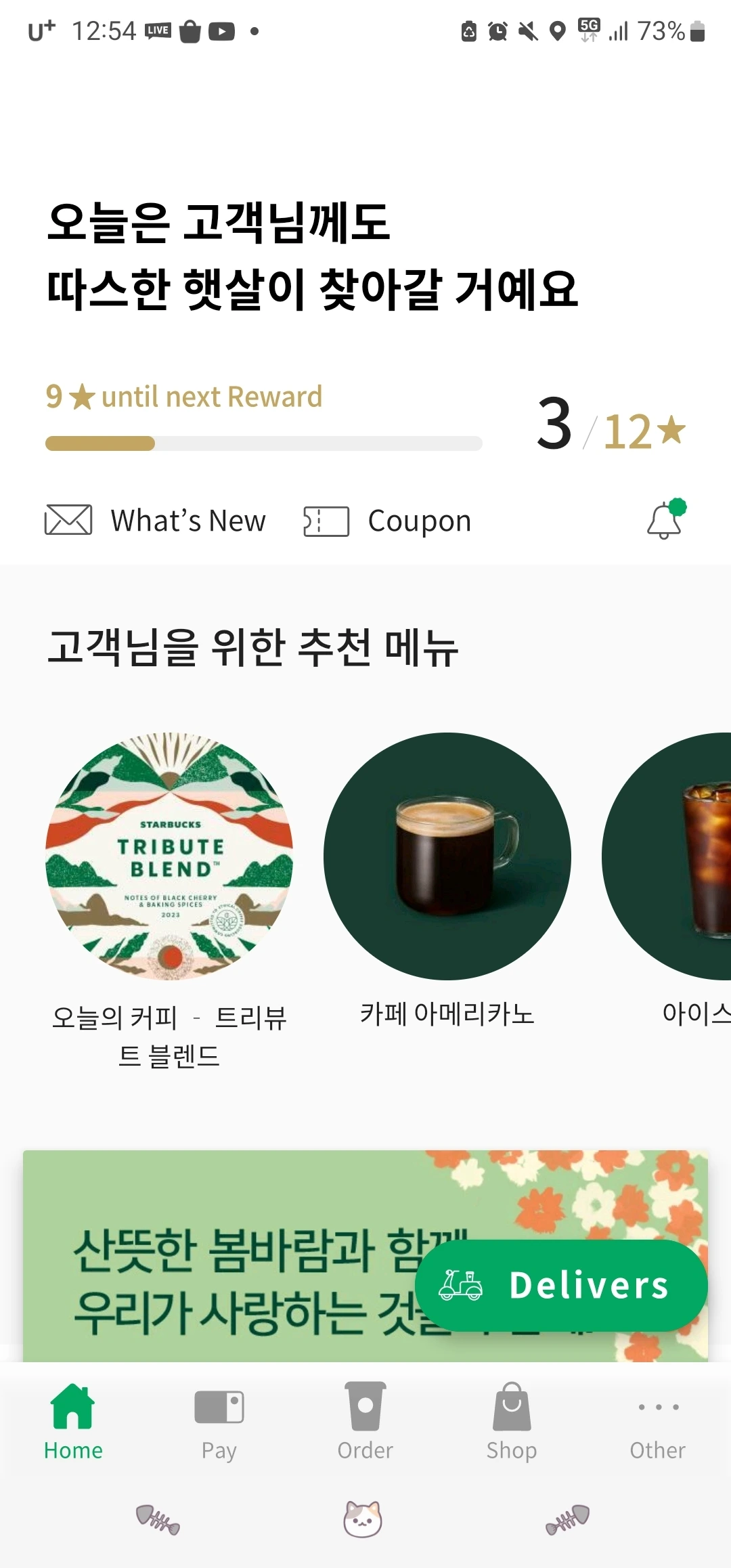
Task: Switch to the Pay tab
Action: pos(219,1421)
